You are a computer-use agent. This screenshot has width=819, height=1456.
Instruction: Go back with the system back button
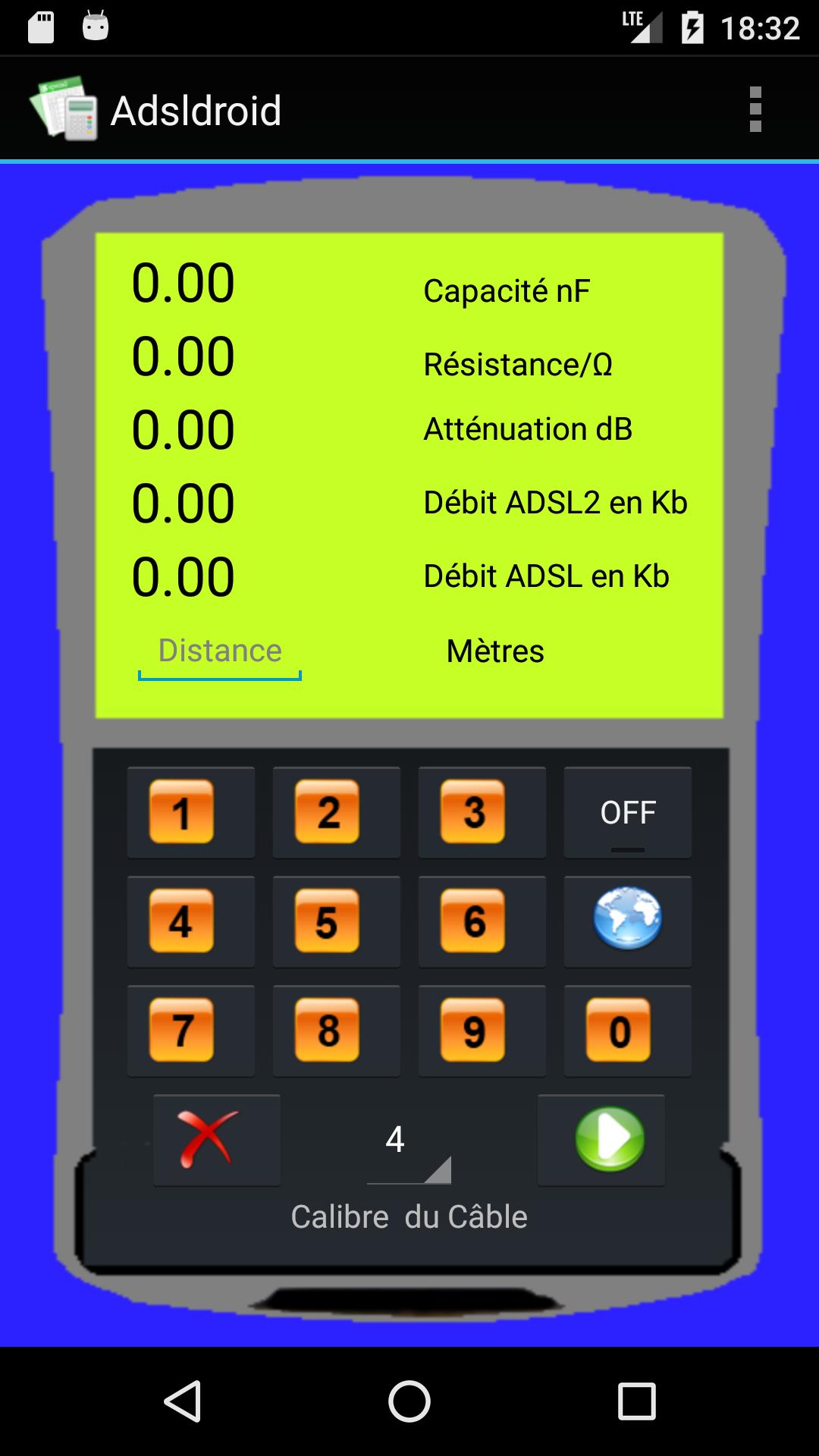click(183, 1401)
